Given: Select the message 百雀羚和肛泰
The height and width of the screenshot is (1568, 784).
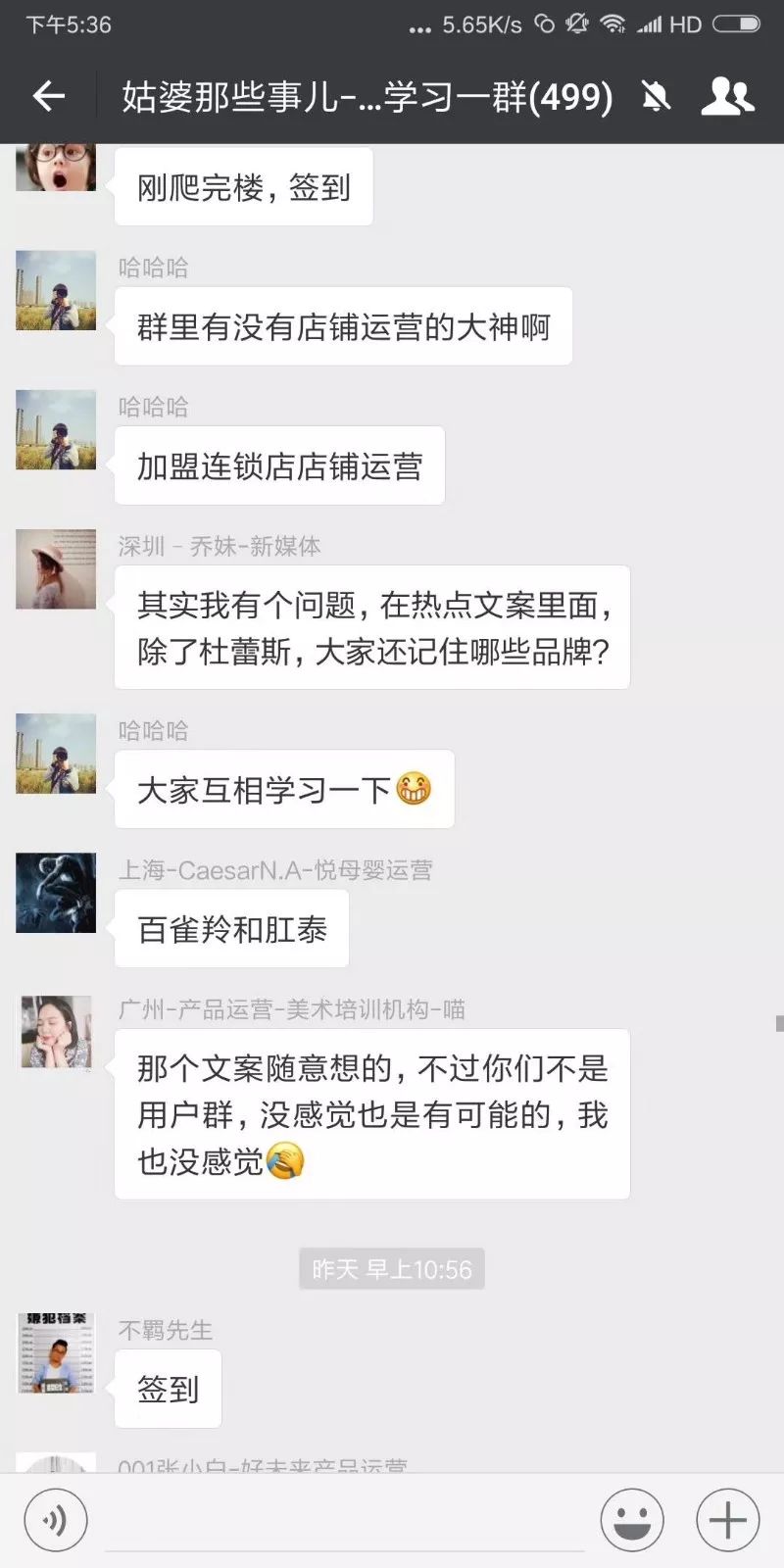Looking at the screenshot, I should click(231, 929).
